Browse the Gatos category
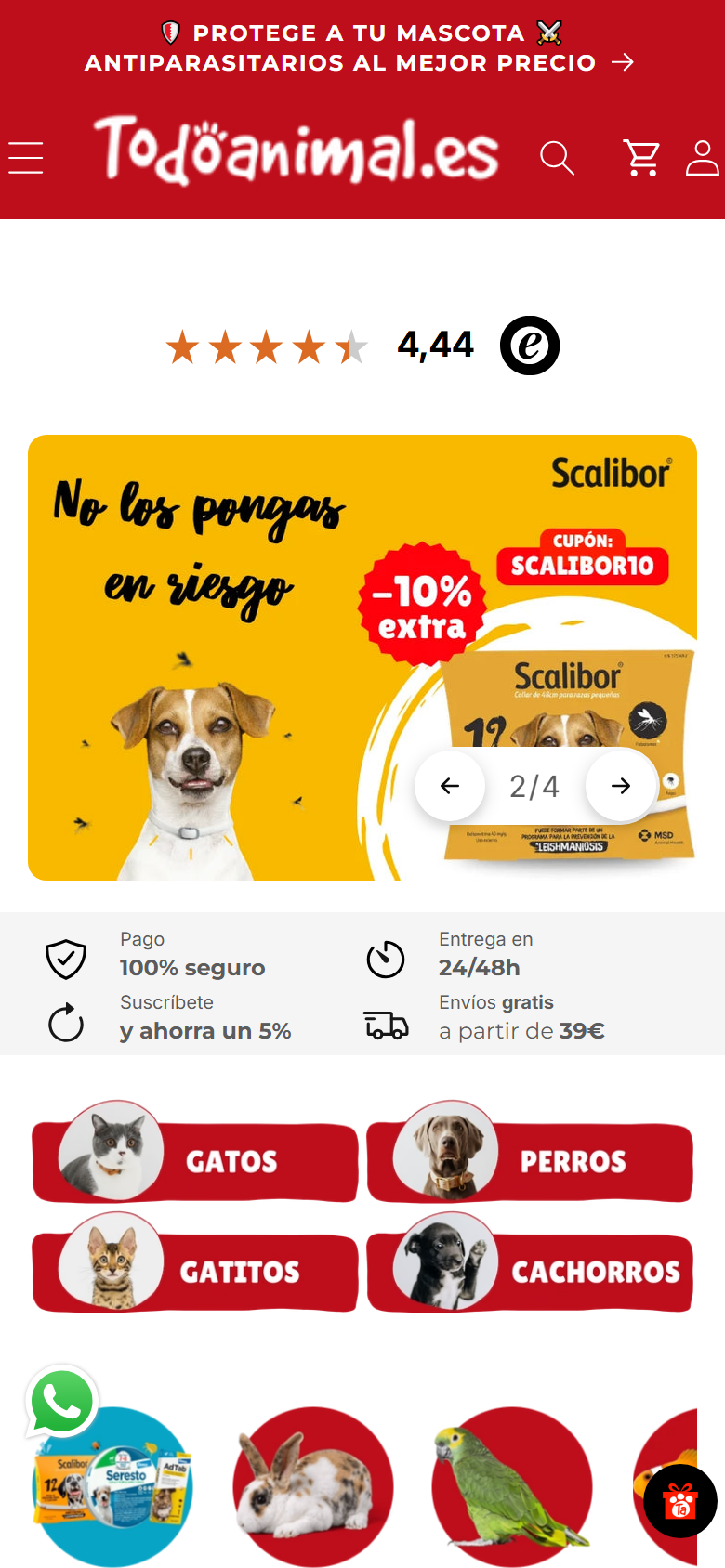 (195, 1153)
